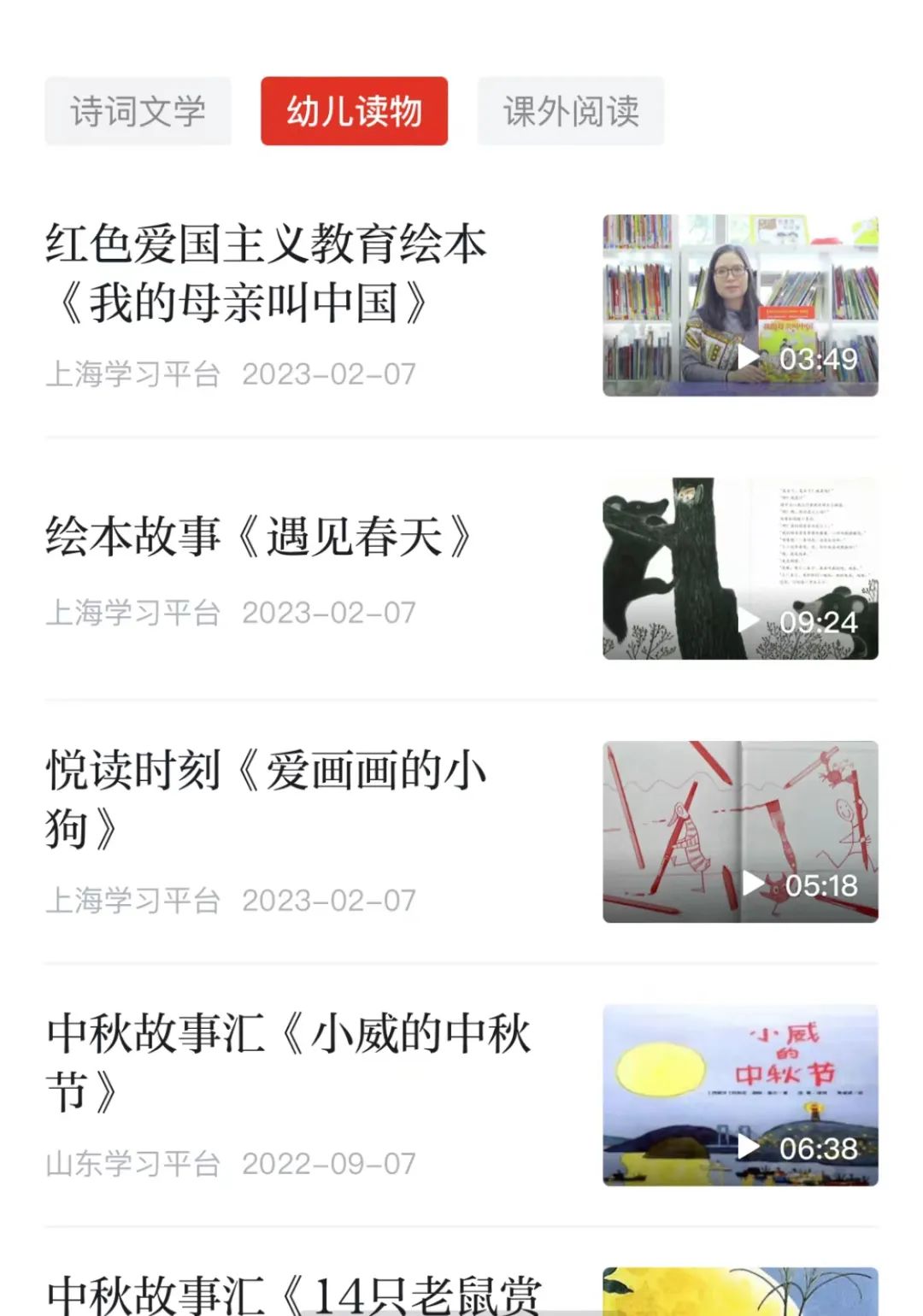Hit the play icon beside 05:18
This screenshot has width=923, height=1316.
[752, 885]
